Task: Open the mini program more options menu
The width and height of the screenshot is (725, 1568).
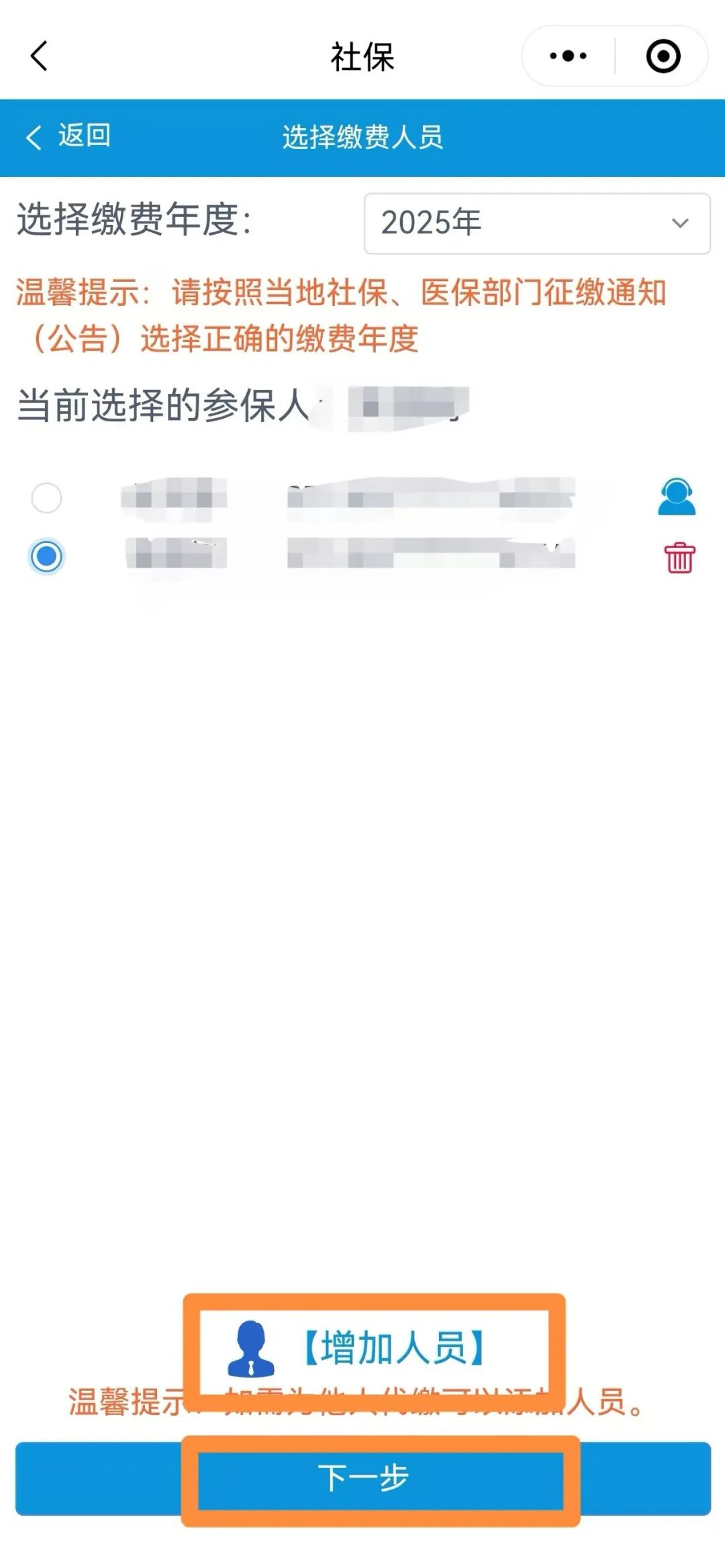Action: click(568, 56)
